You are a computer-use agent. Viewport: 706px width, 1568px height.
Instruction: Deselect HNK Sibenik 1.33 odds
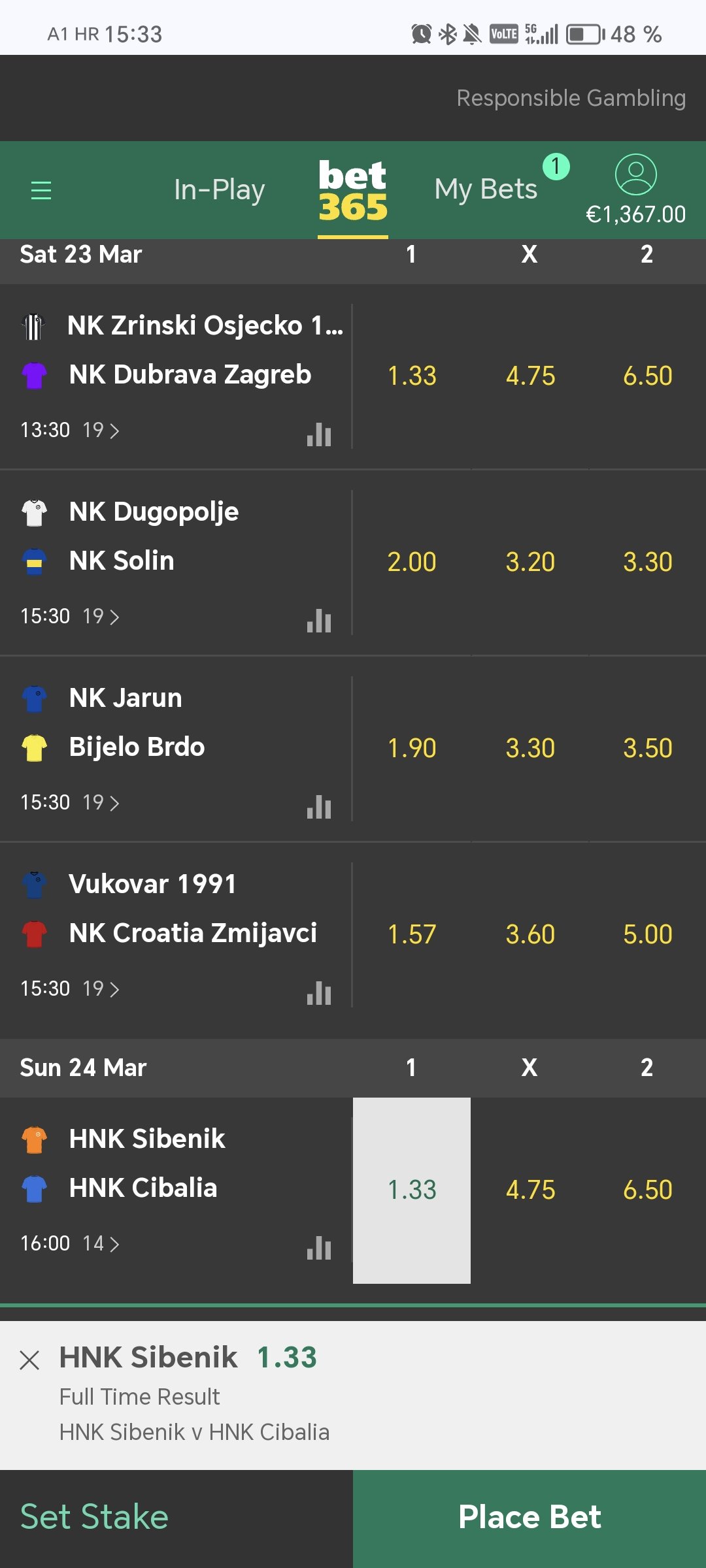(412, 1190)
